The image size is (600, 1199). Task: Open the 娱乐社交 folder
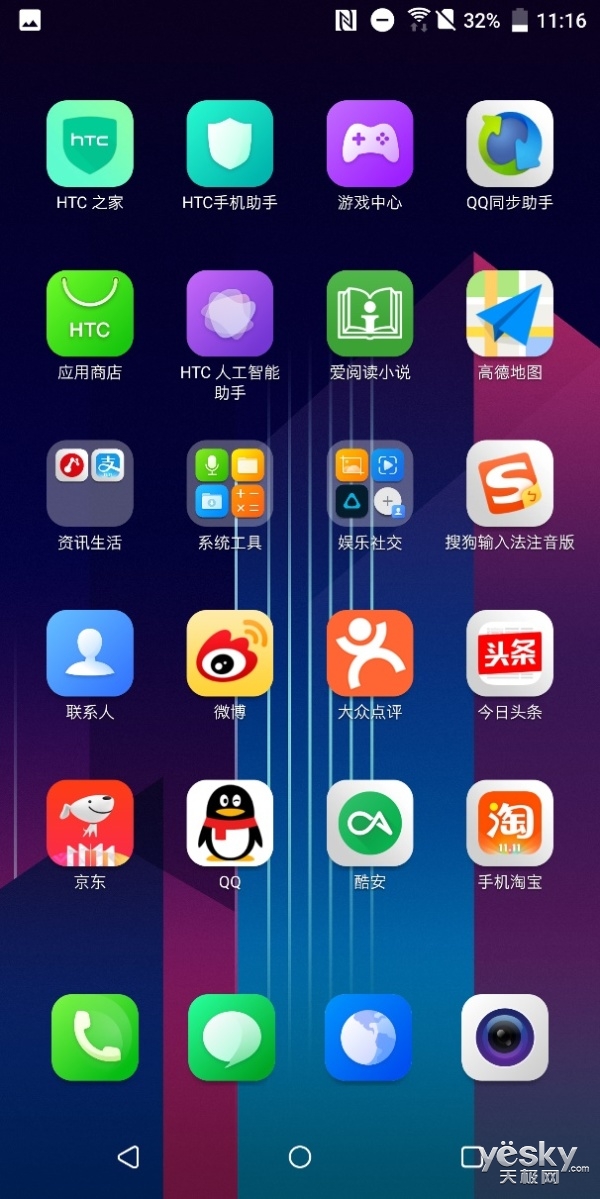click(x=370, y=484)
